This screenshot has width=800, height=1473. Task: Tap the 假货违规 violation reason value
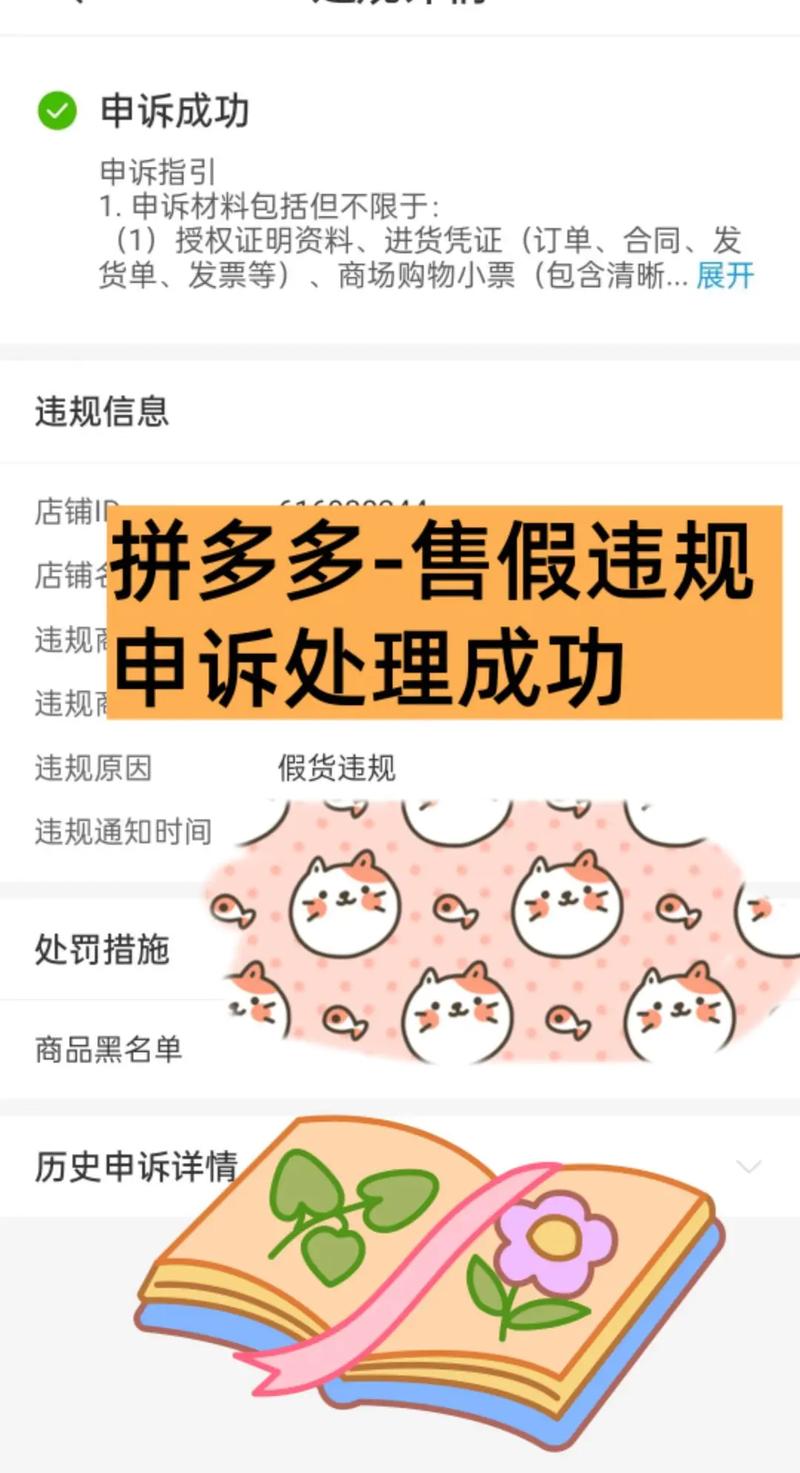[336, 768]
